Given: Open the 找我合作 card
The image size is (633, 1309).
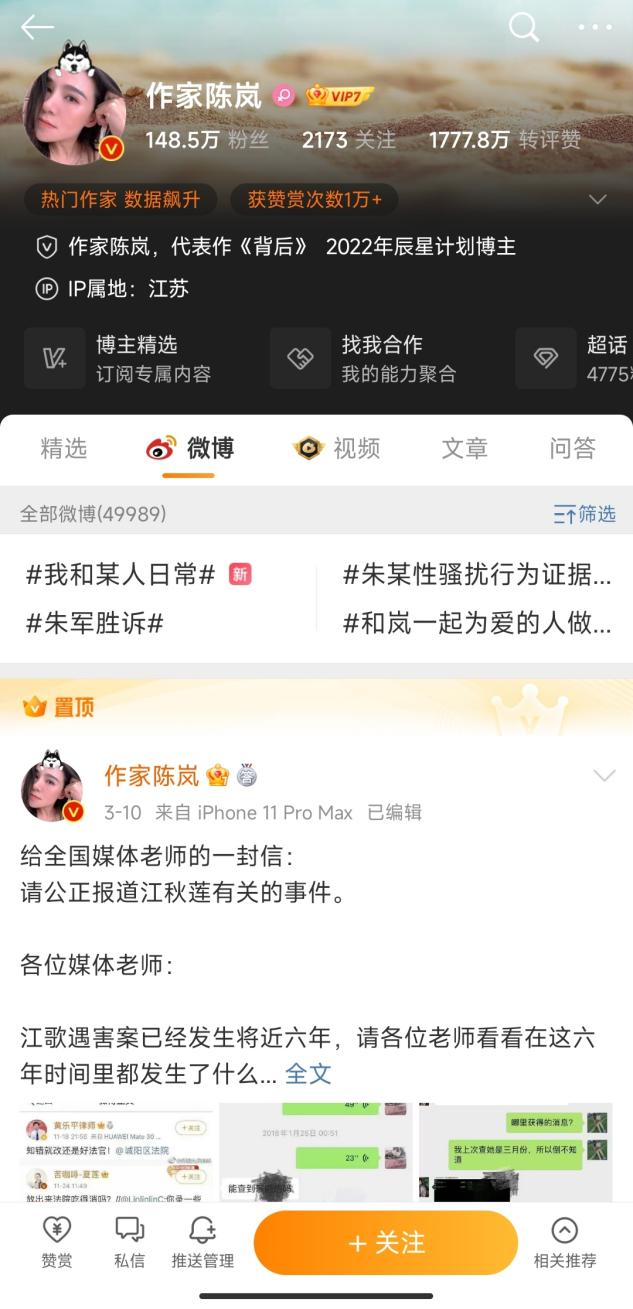Looking at the screenshot, I should click(364, 358).
